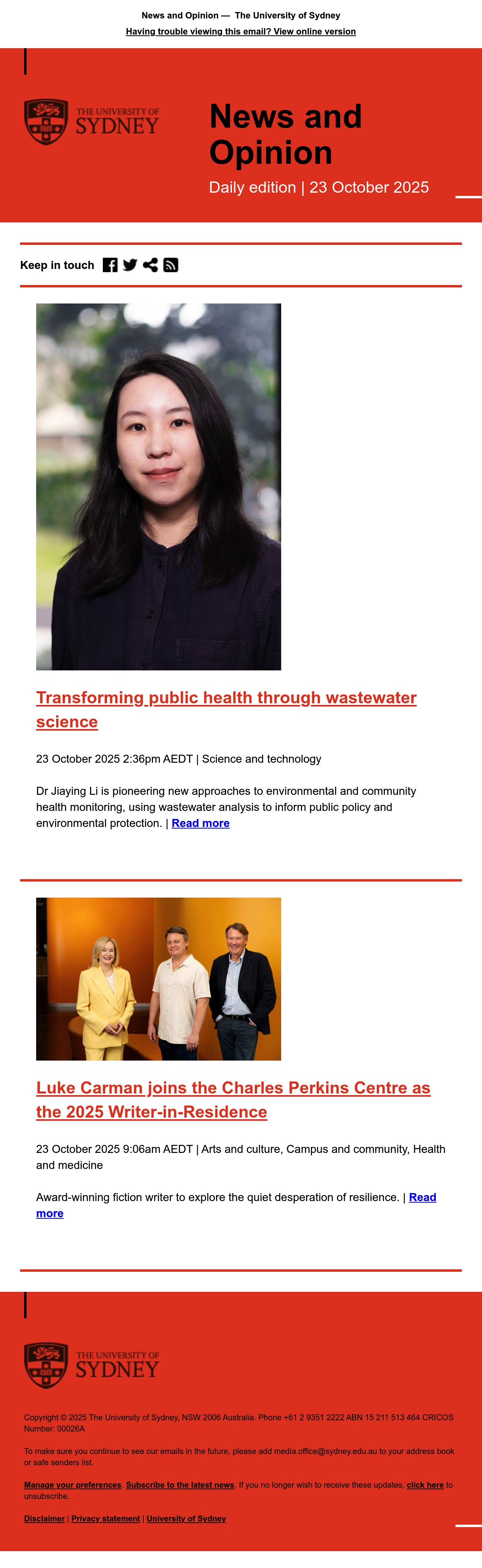
Task: Open the Dr Jiaying Li portrait image
Action: [158, 487]
